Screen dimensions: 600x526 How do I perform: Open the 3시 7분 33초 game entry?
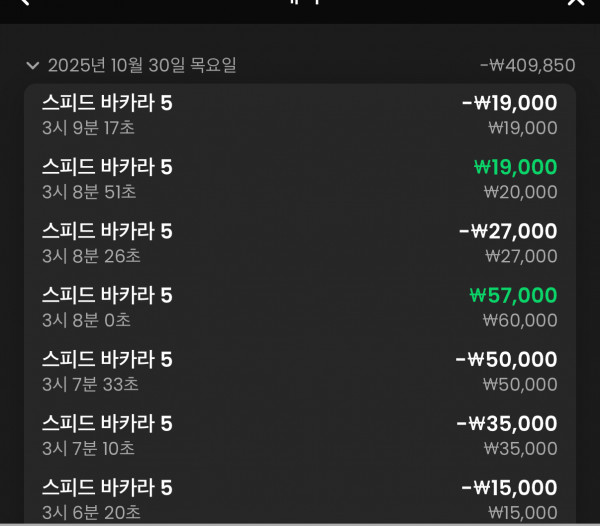300,371
